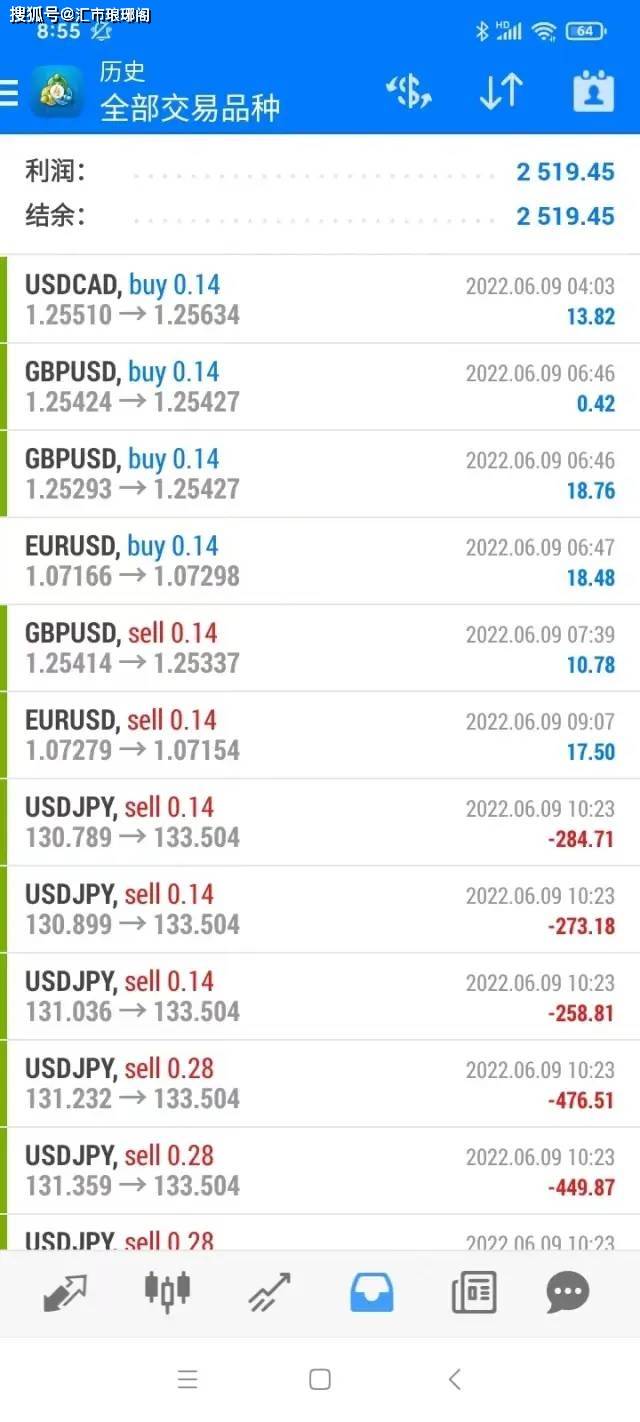View the EURUSD buy 0.14 trade
Screen dimensions: 640x1422
coord(320,561)
